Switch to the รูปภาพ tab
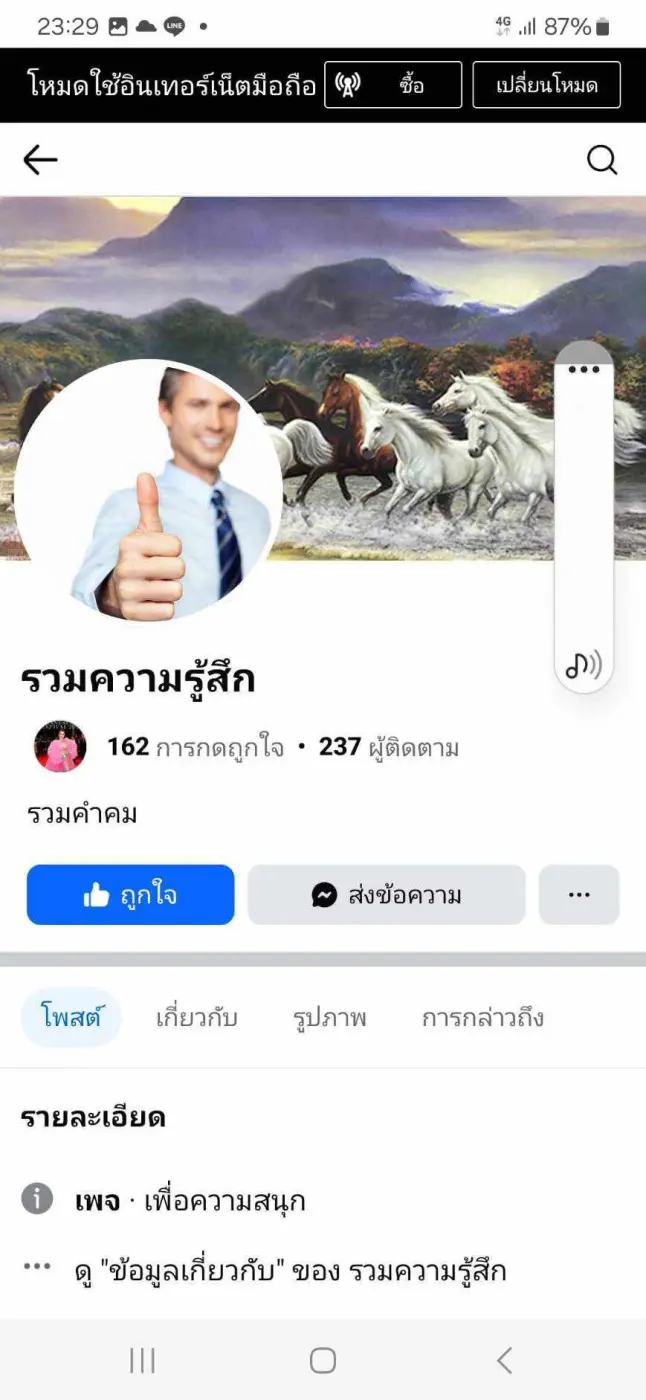646x1400 pixels. [330, 1018]
